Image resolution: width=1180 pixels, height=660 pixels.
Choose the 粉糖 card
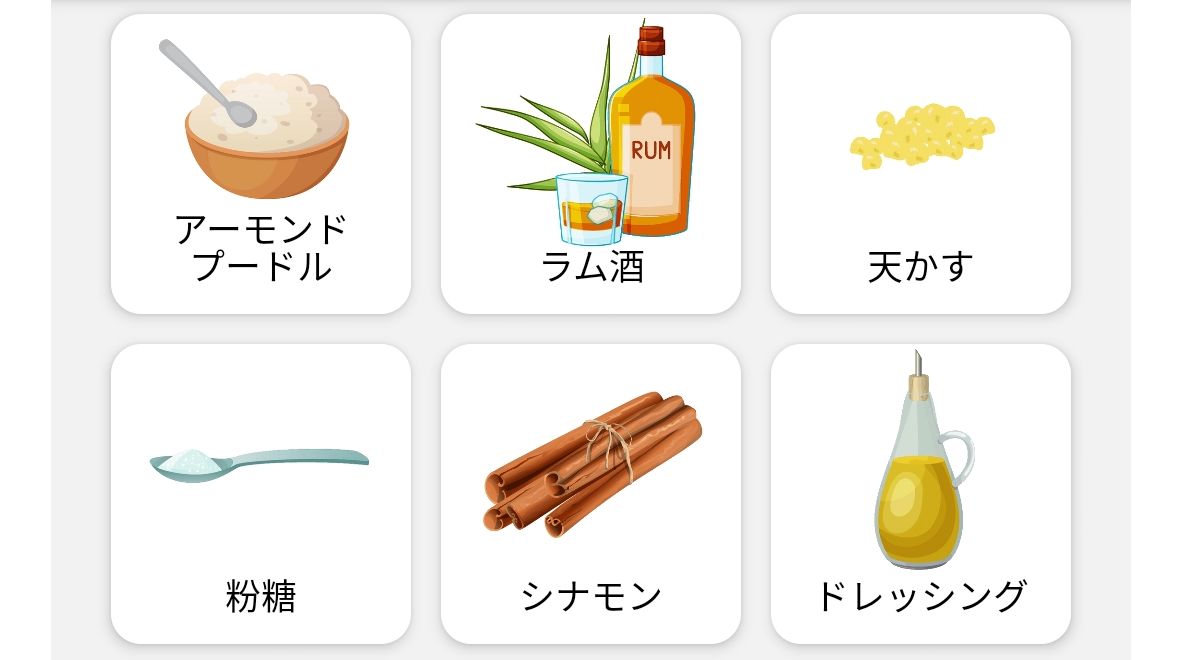click(x=260, y=494)
